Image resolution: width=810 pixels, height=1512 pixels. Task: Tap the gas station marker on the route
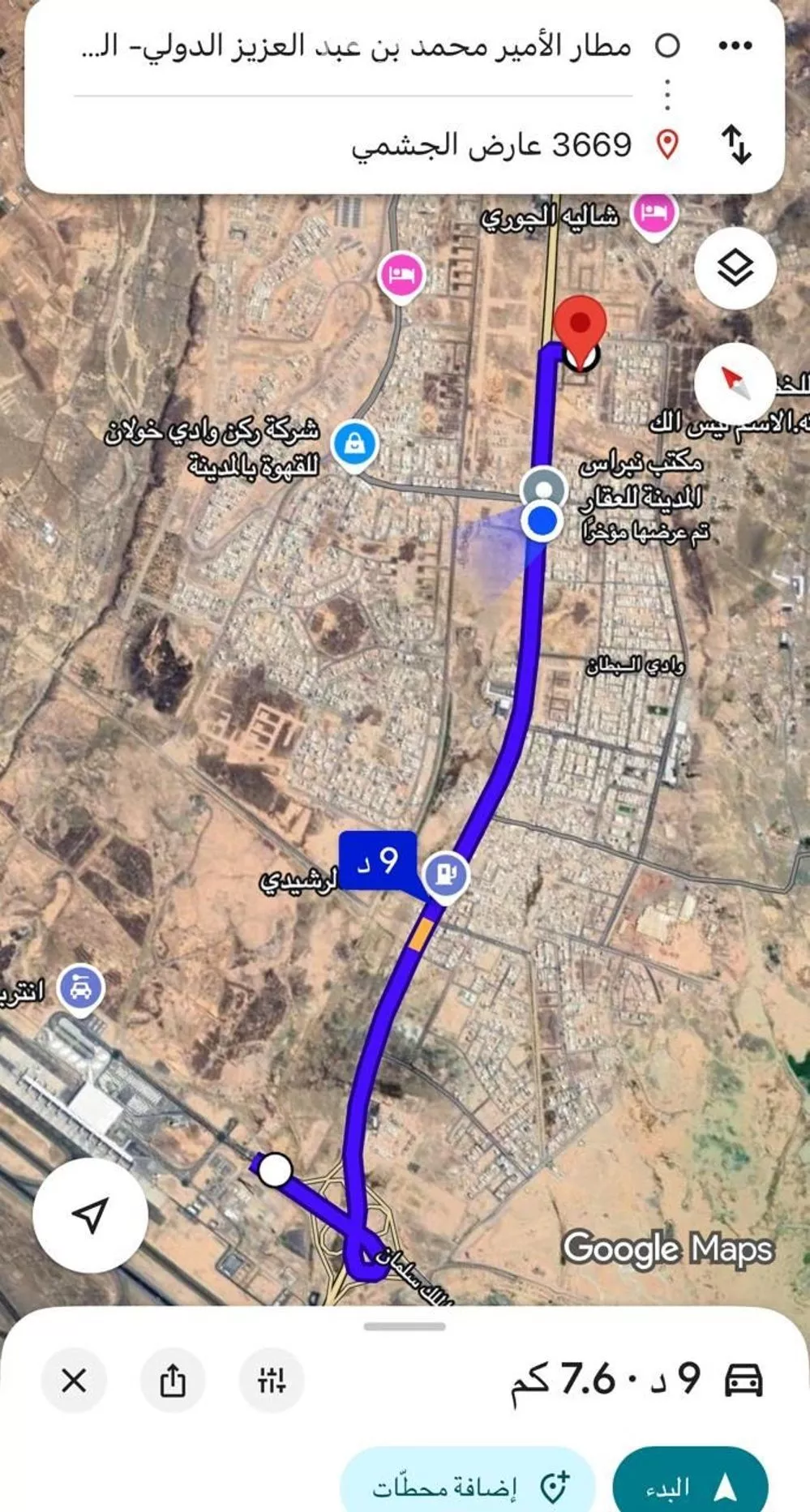[446, 875]
